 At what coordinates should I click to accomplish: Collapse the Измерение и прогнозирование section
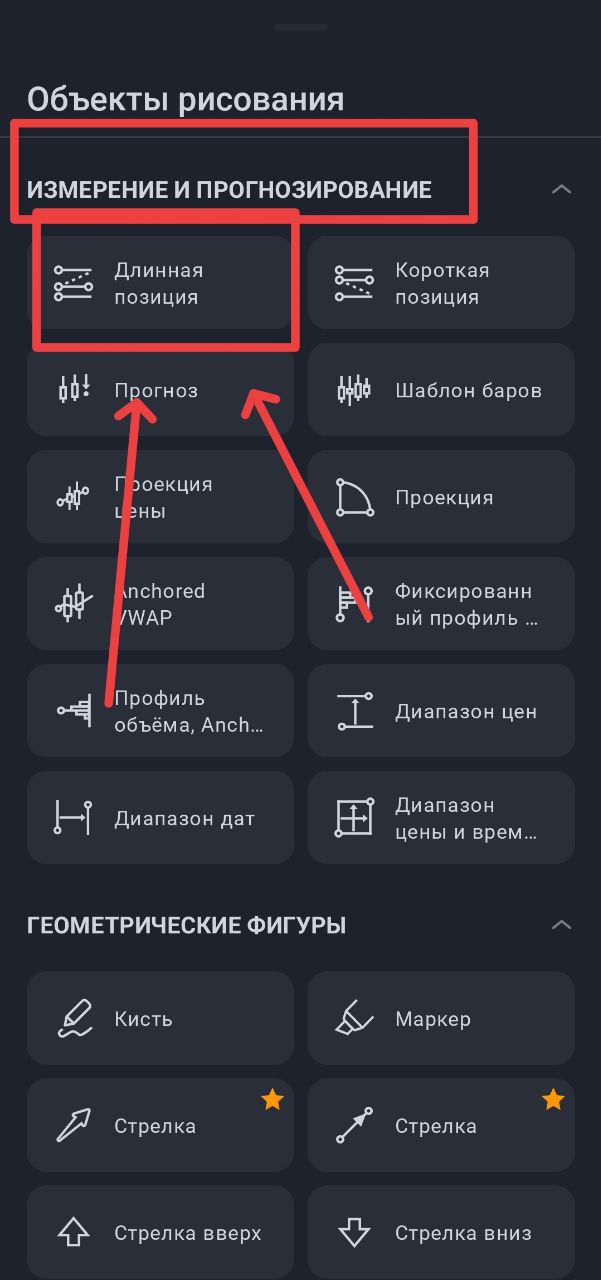[x=561, y=189]
